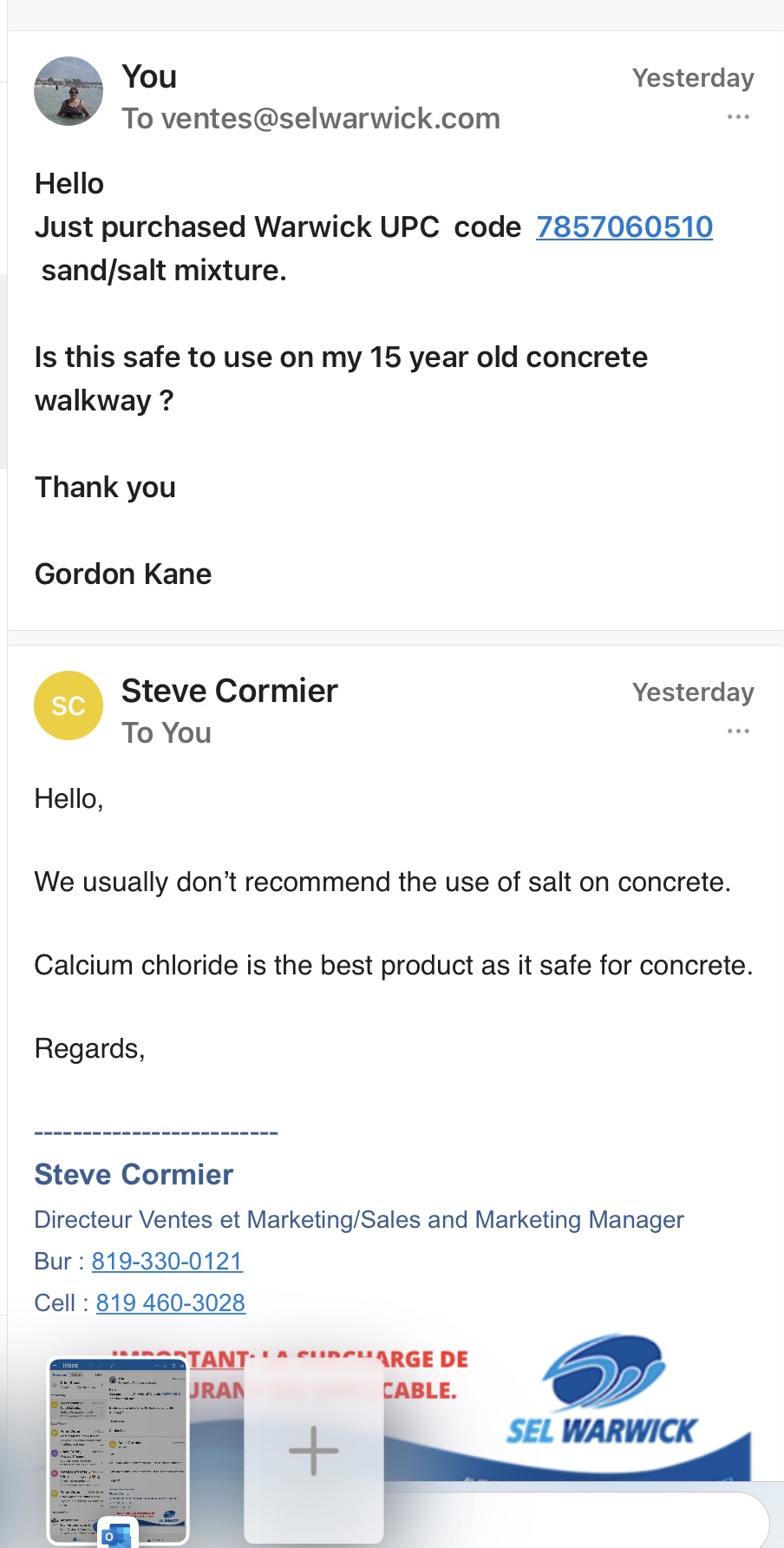Select Steve Cormier's highlighted name in the signature
The height and width of the screenshot is (1548, 784).
(x=133, y=1174)
